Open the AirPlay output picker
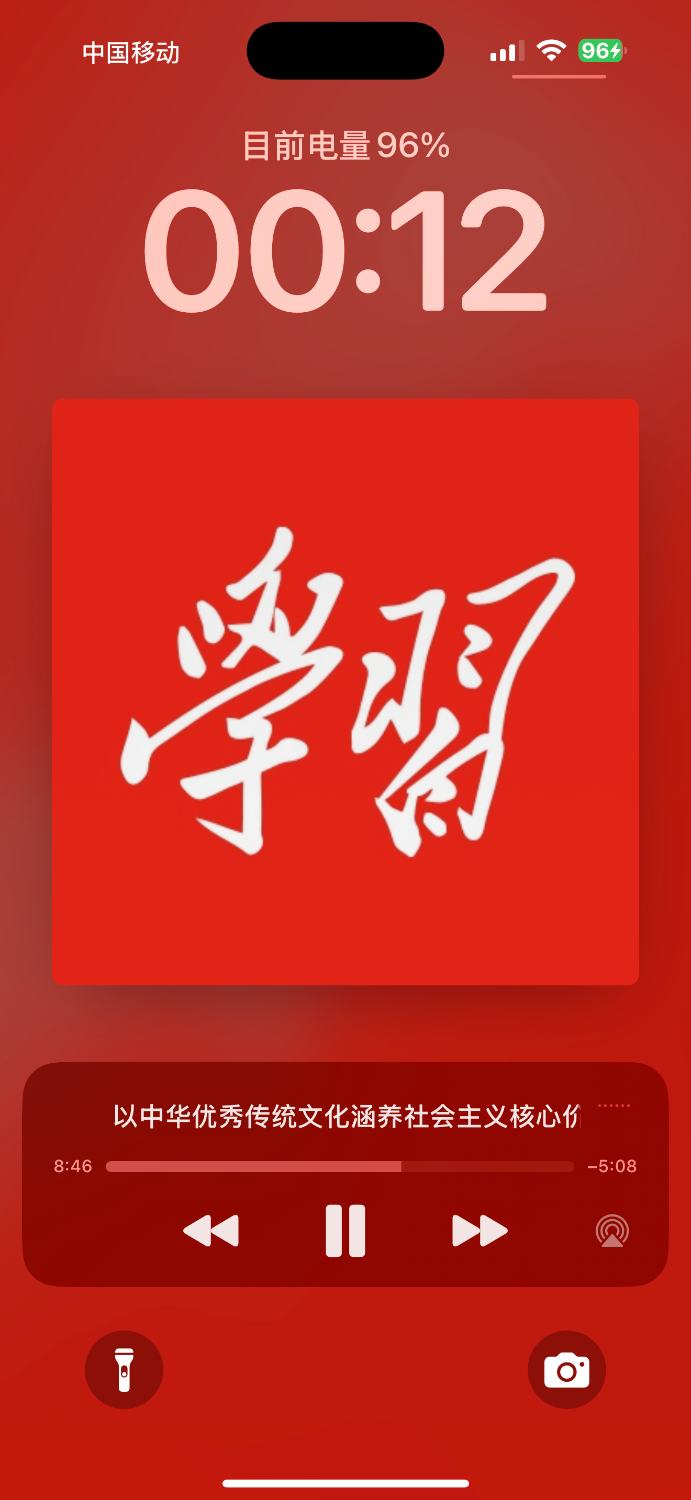 coord(612,1230)
